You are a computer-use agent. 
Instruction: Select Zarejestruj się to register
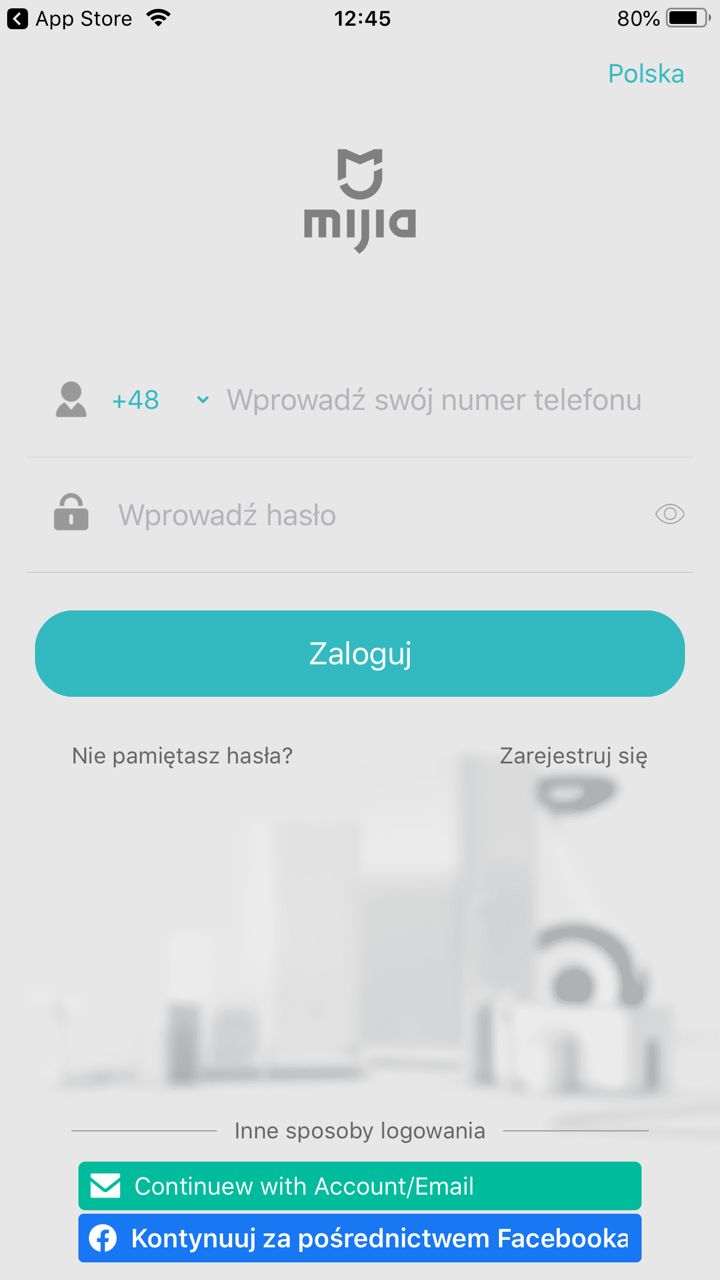(574, 756)
